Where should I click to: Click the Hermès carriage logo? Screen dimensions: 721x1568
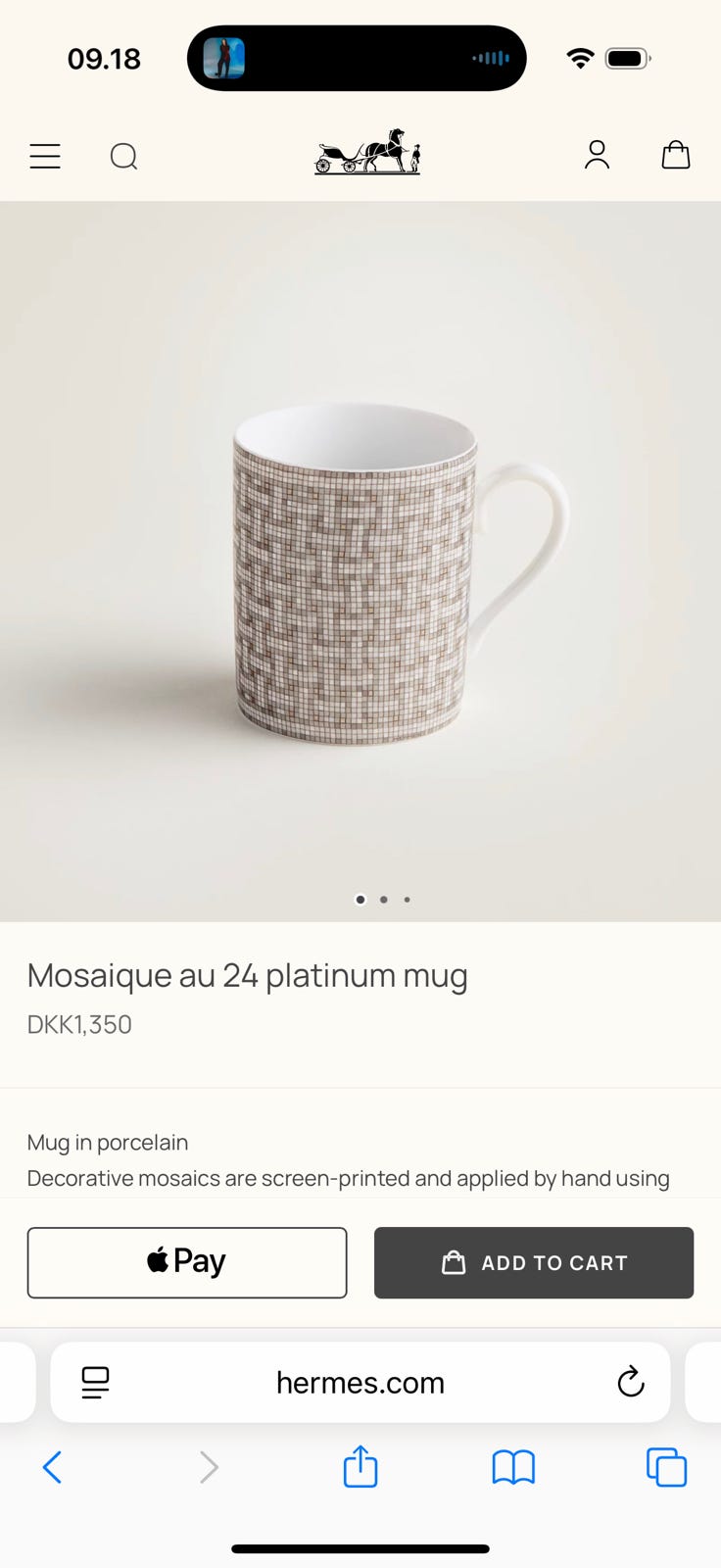coord(366,154)
